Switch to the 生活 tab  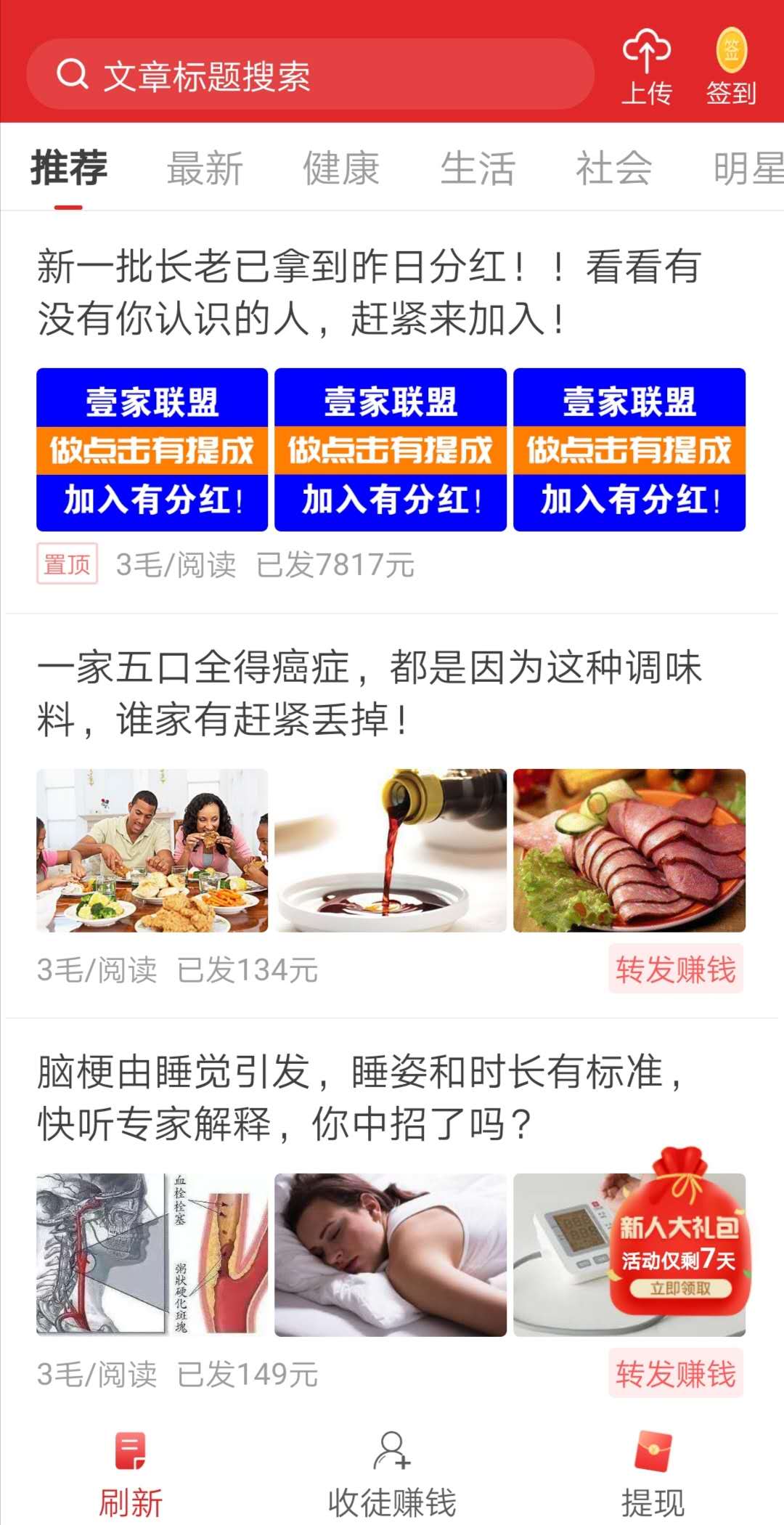click(478, 168)
